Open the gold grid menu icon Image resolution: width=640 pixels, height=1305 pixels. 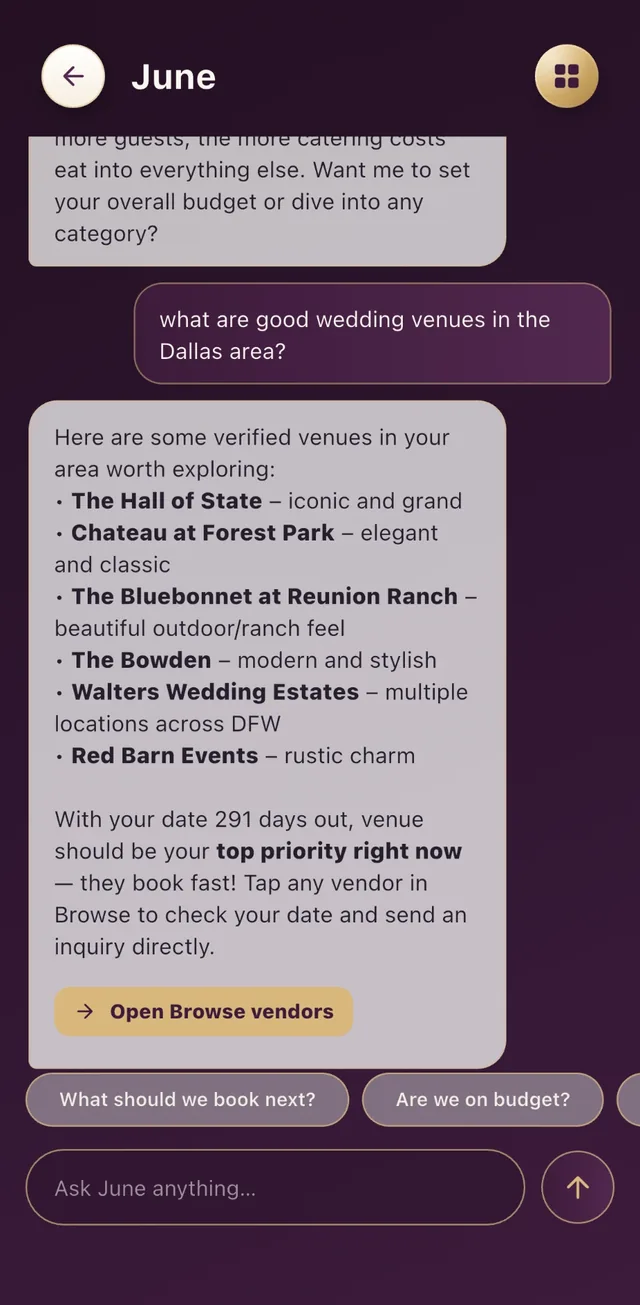point(567,77)
